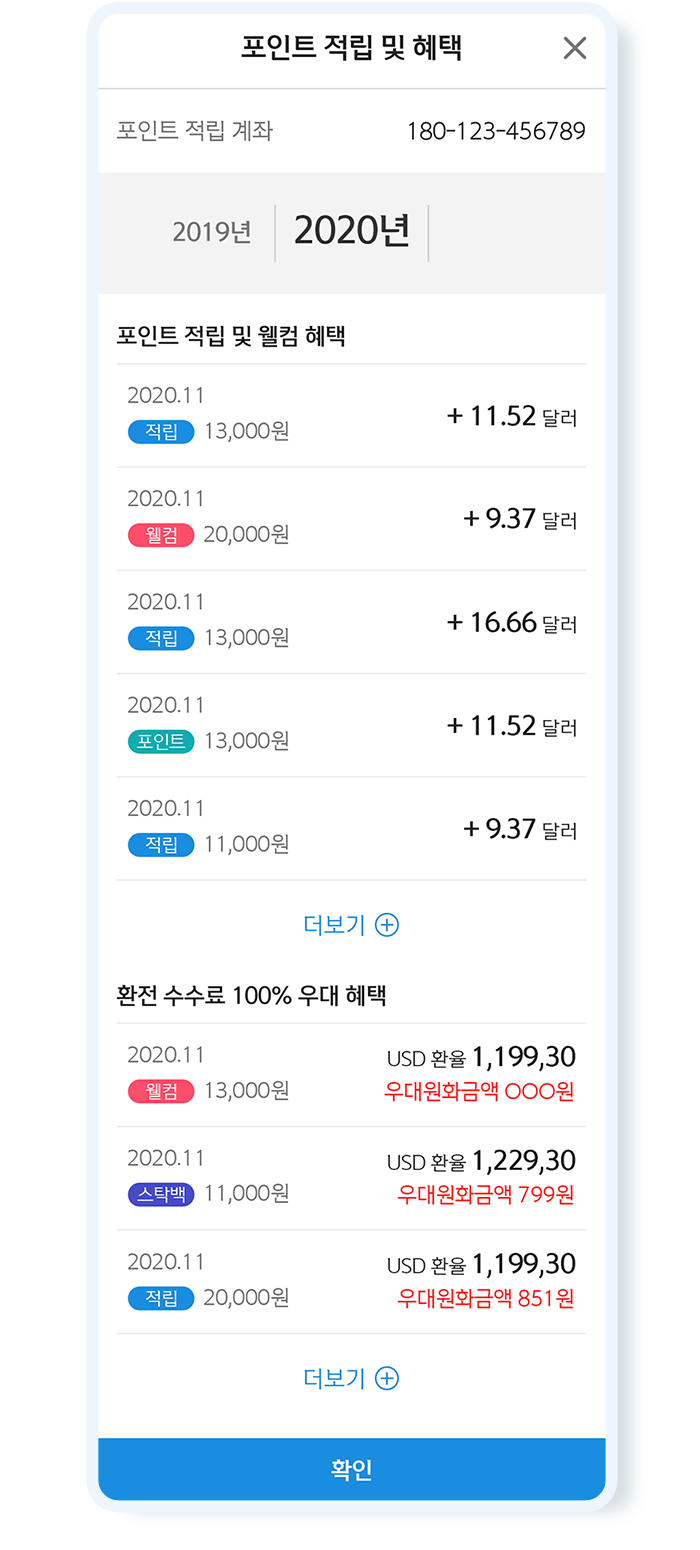Confirm with the 확인 button

[352, 1469]
